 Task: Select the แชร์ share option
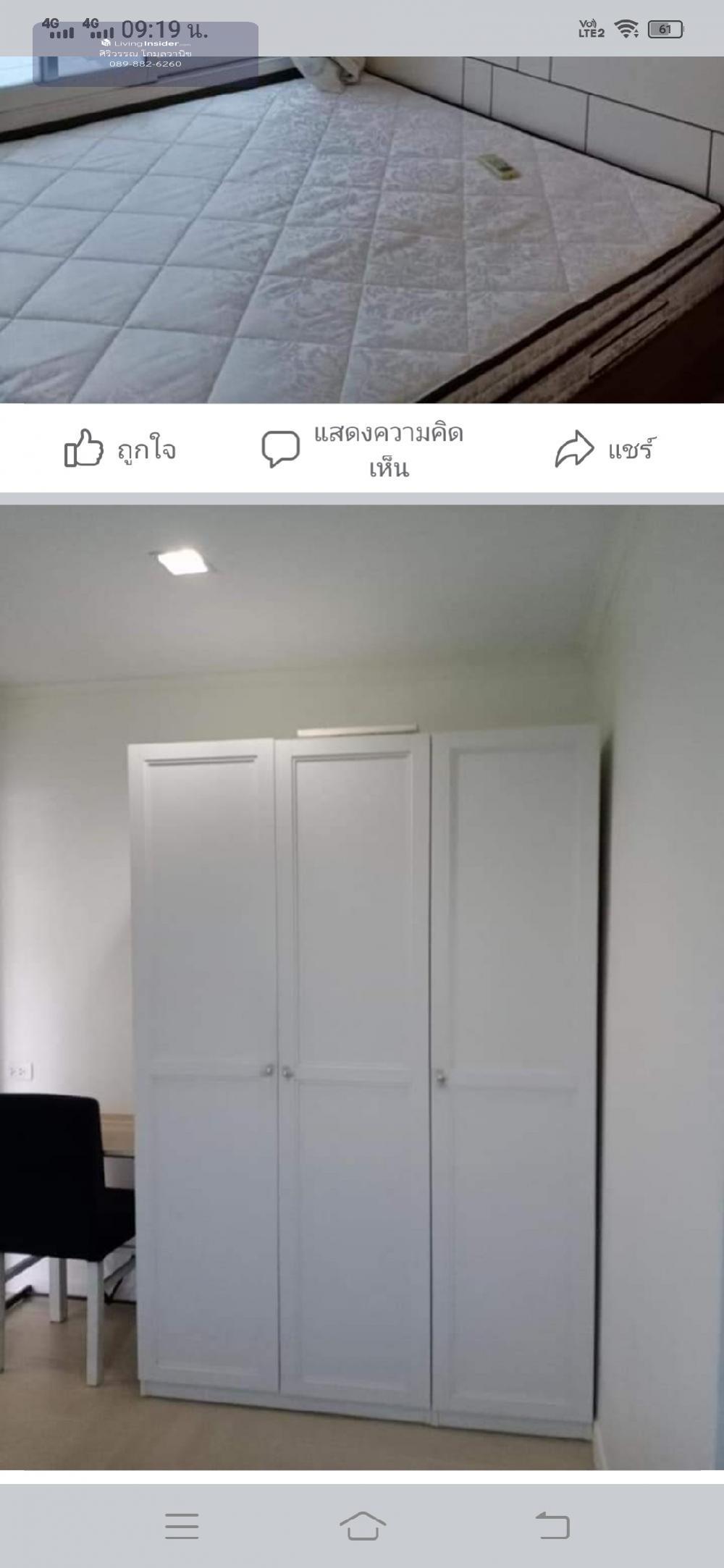point(630,449)
